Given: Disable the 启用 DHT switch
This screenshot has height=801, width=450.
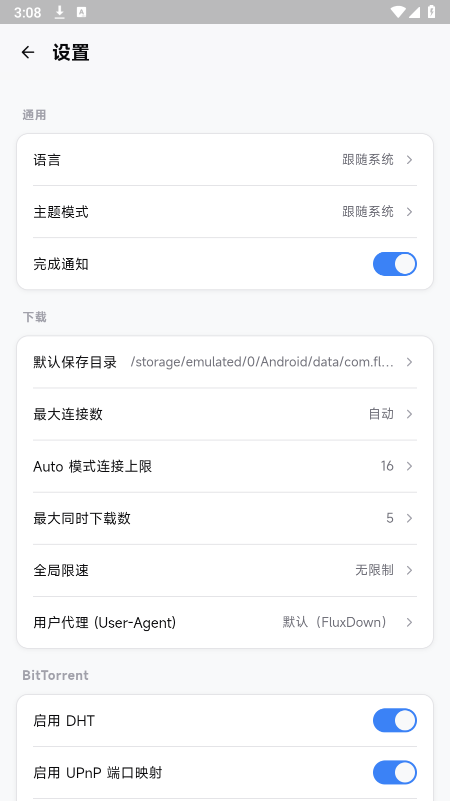Looking at the screenshot, I should click(394, 721).
